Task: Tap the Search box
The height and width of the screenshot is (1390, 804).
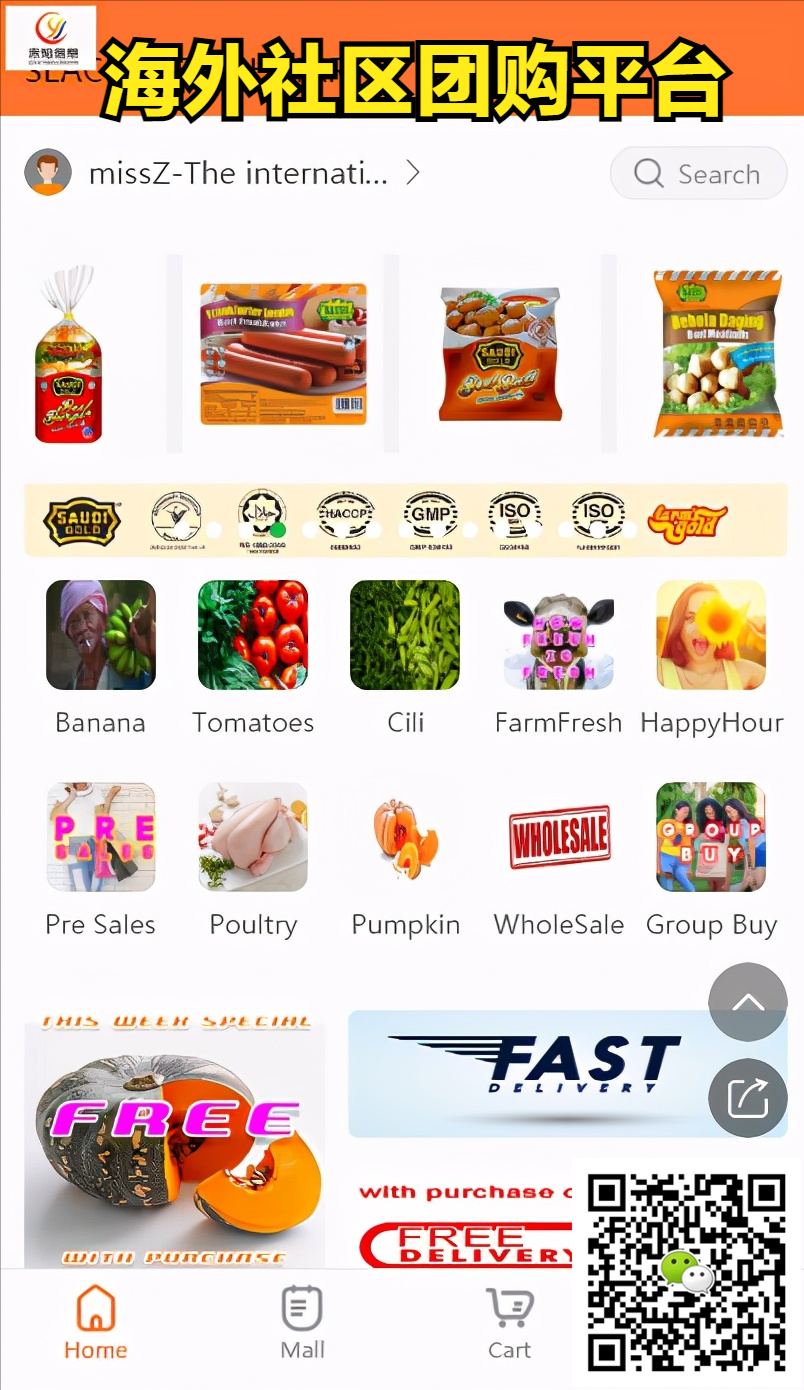Action: pyautogui.click(x=698, y=174)
